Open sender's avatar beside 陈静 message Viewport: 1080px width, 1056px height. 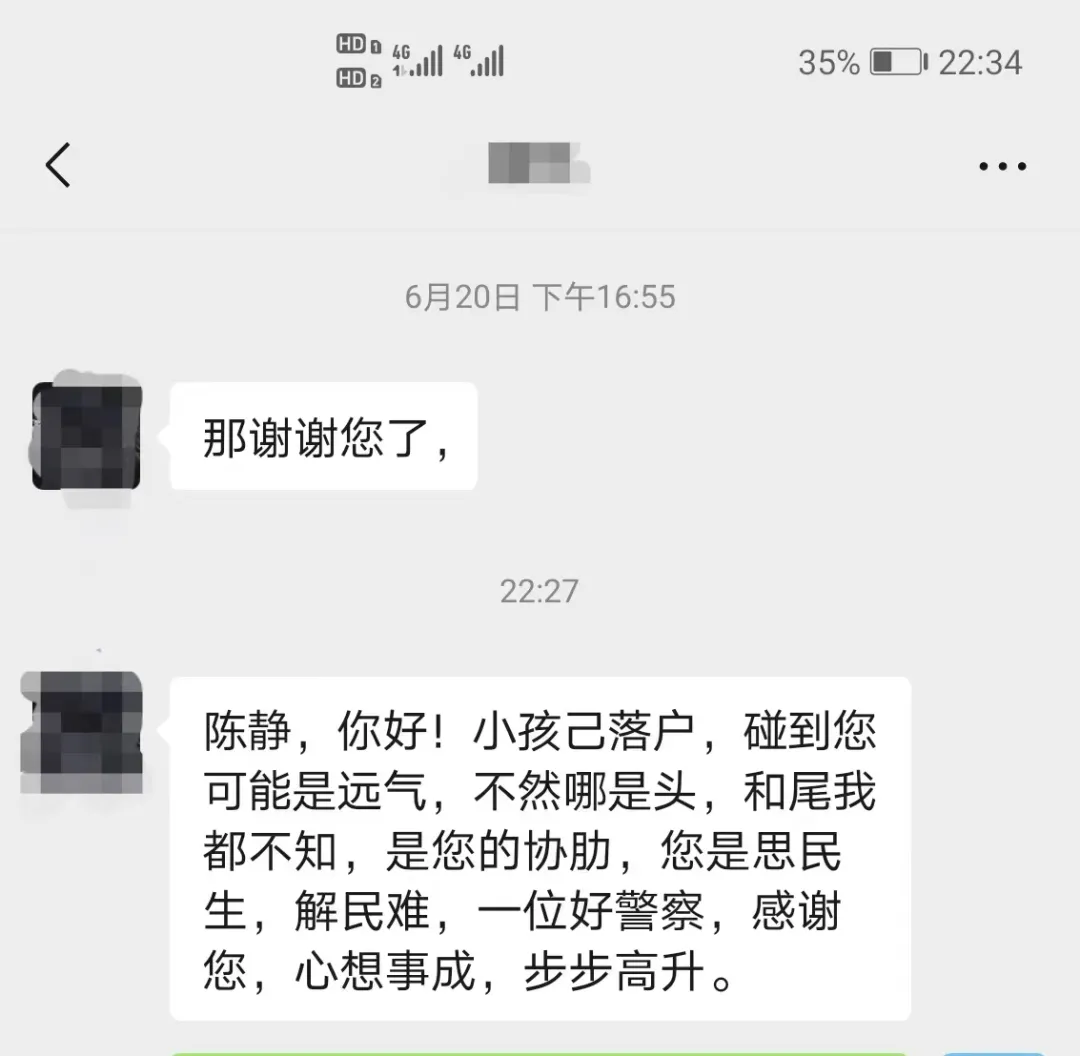point(82,733)
